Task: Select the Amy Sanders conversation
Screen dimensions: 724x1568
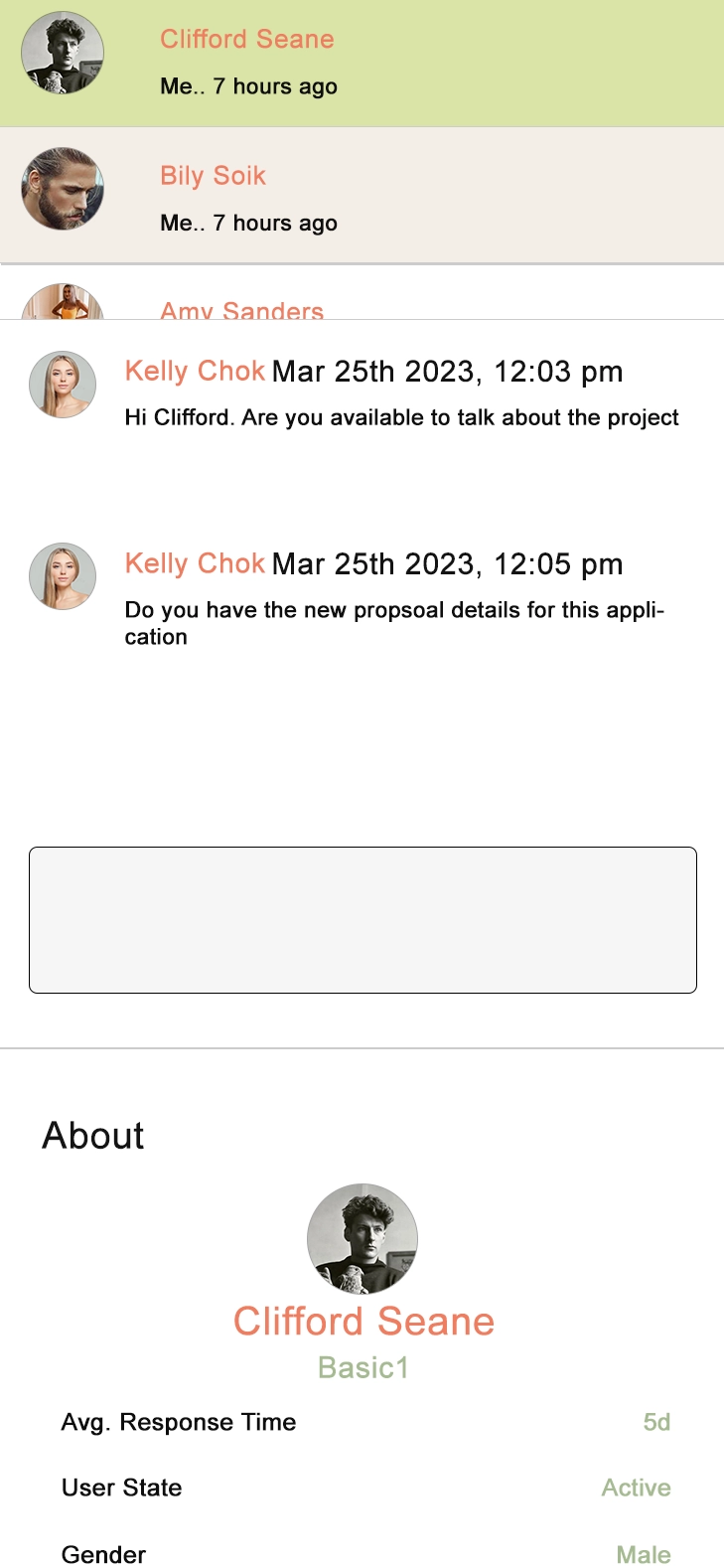Action: 362,293
